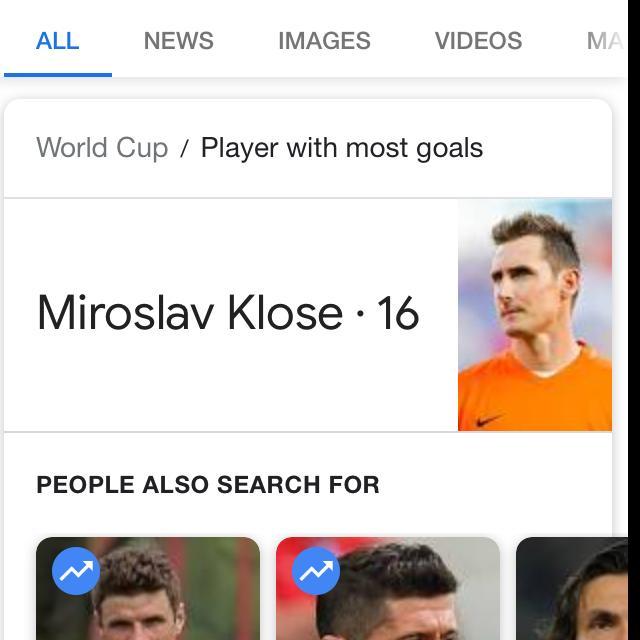Screen dimensions: 640x640
Task: Select the All results tab
Action: tap(57, 41)
